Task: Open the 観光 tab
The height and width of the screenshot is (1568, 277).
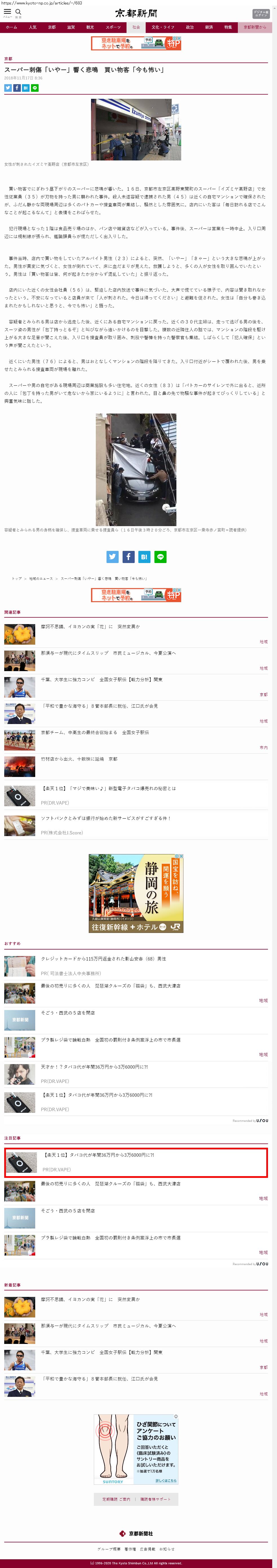Action: click(90, 27)
